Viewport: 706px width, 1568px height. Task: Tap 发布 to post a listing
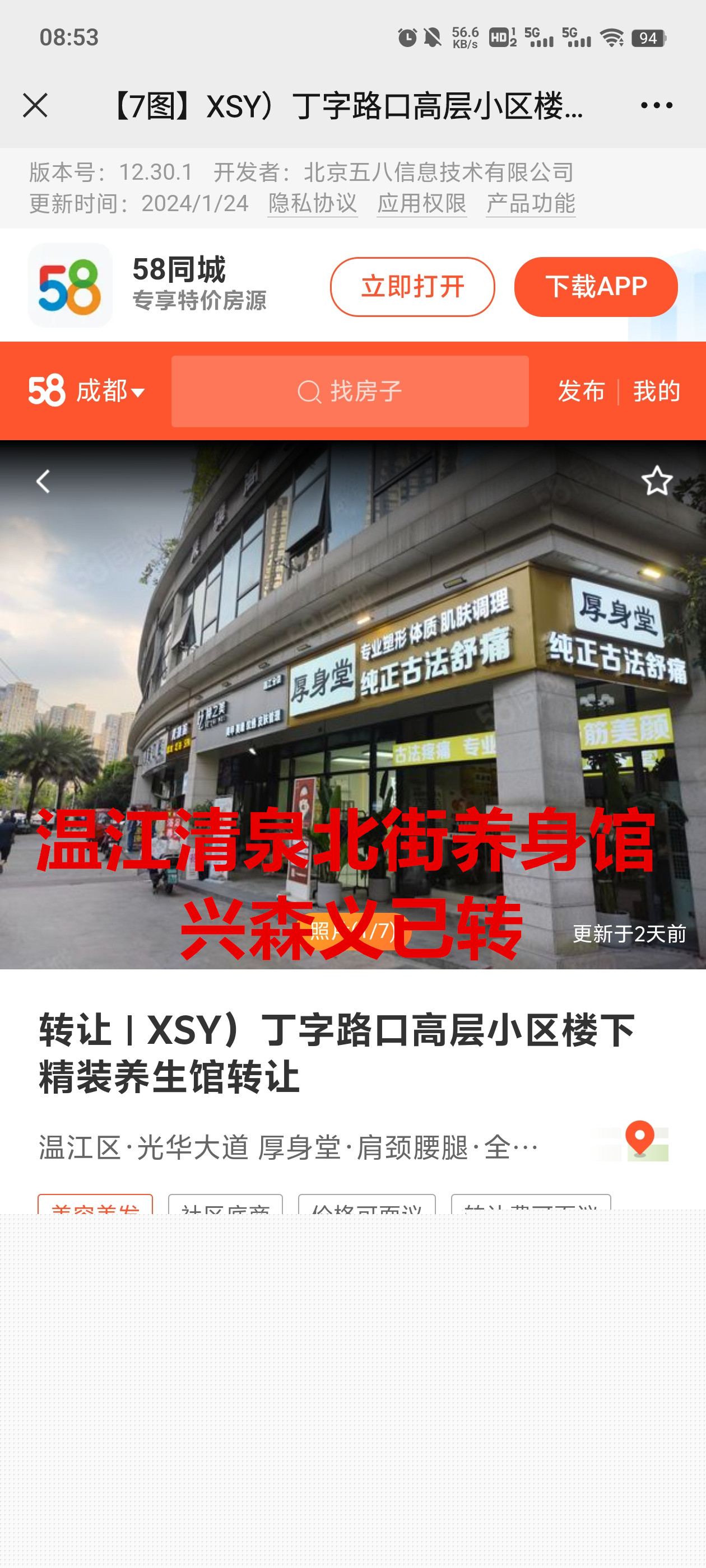pyautogui.click(x=581, y=391)
